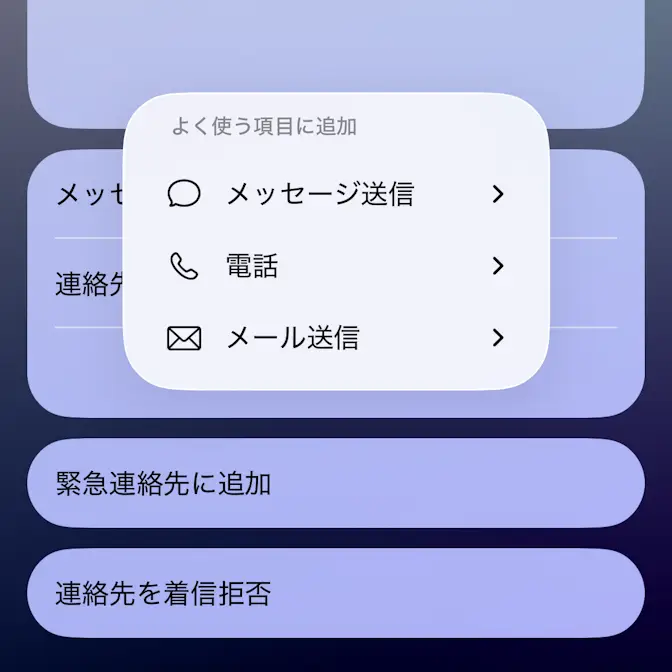Tap 緊急連絡先に追加
The height and width of the screenshot is (672, 672).
(x=336, y=484)
